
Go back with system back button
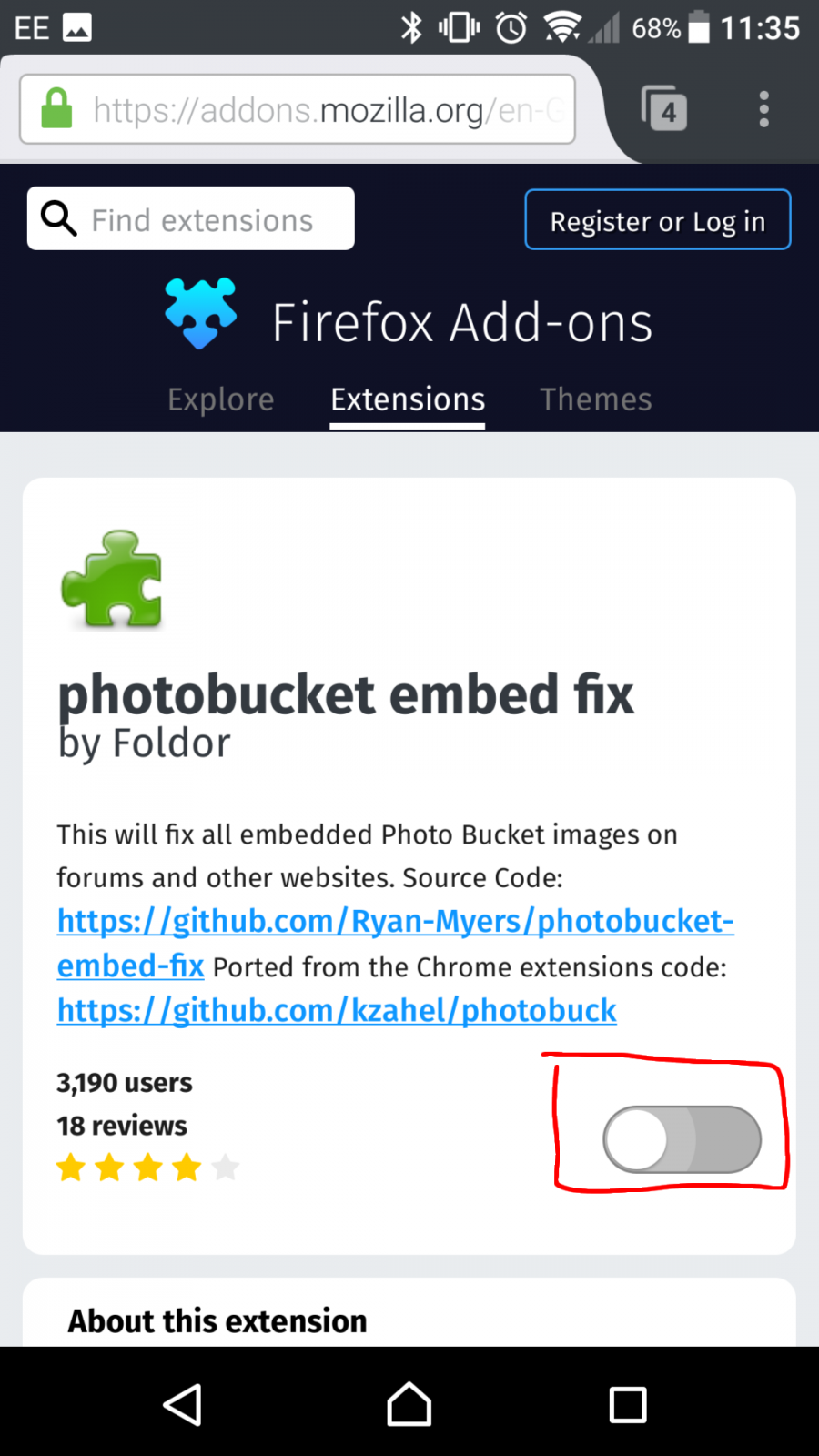point(182,1404)
